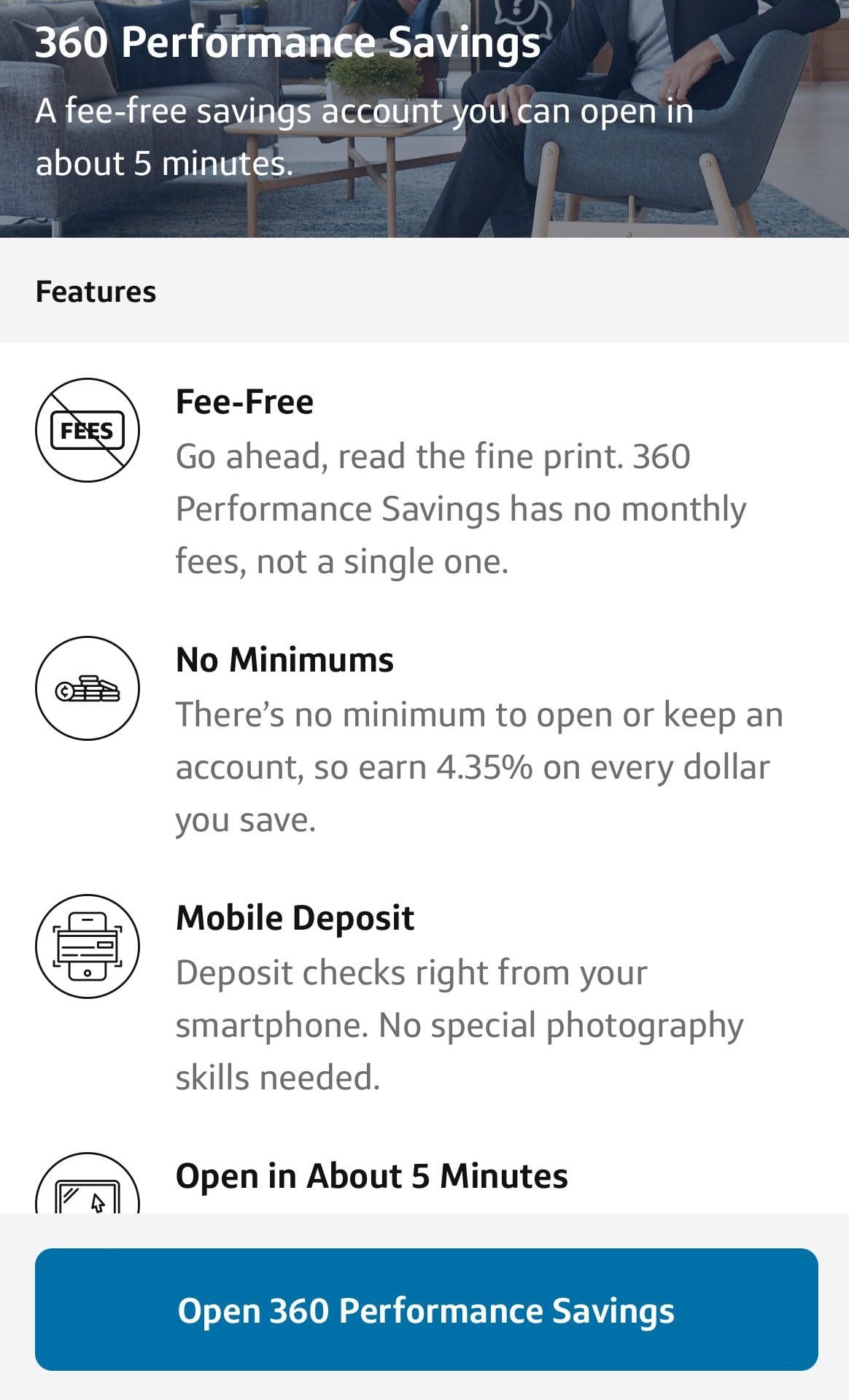Tap the Mobile Deposit heading
Screen dimensions: 849x1400
[x=295, y=920]
